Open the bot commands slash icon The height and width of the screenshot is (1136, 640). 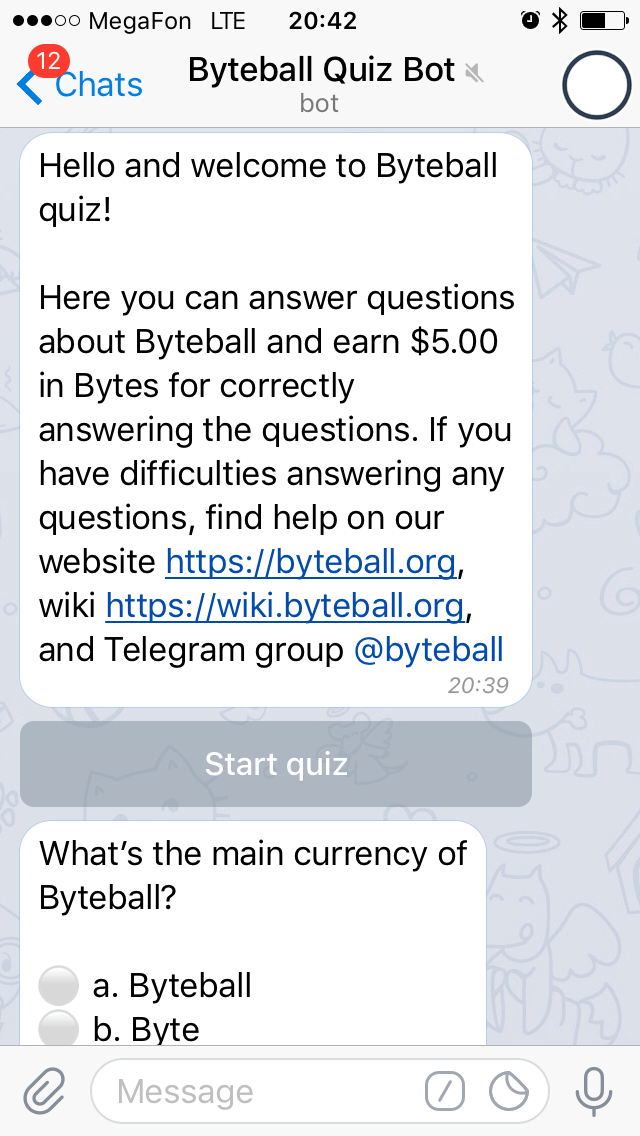pos(445,1091)
